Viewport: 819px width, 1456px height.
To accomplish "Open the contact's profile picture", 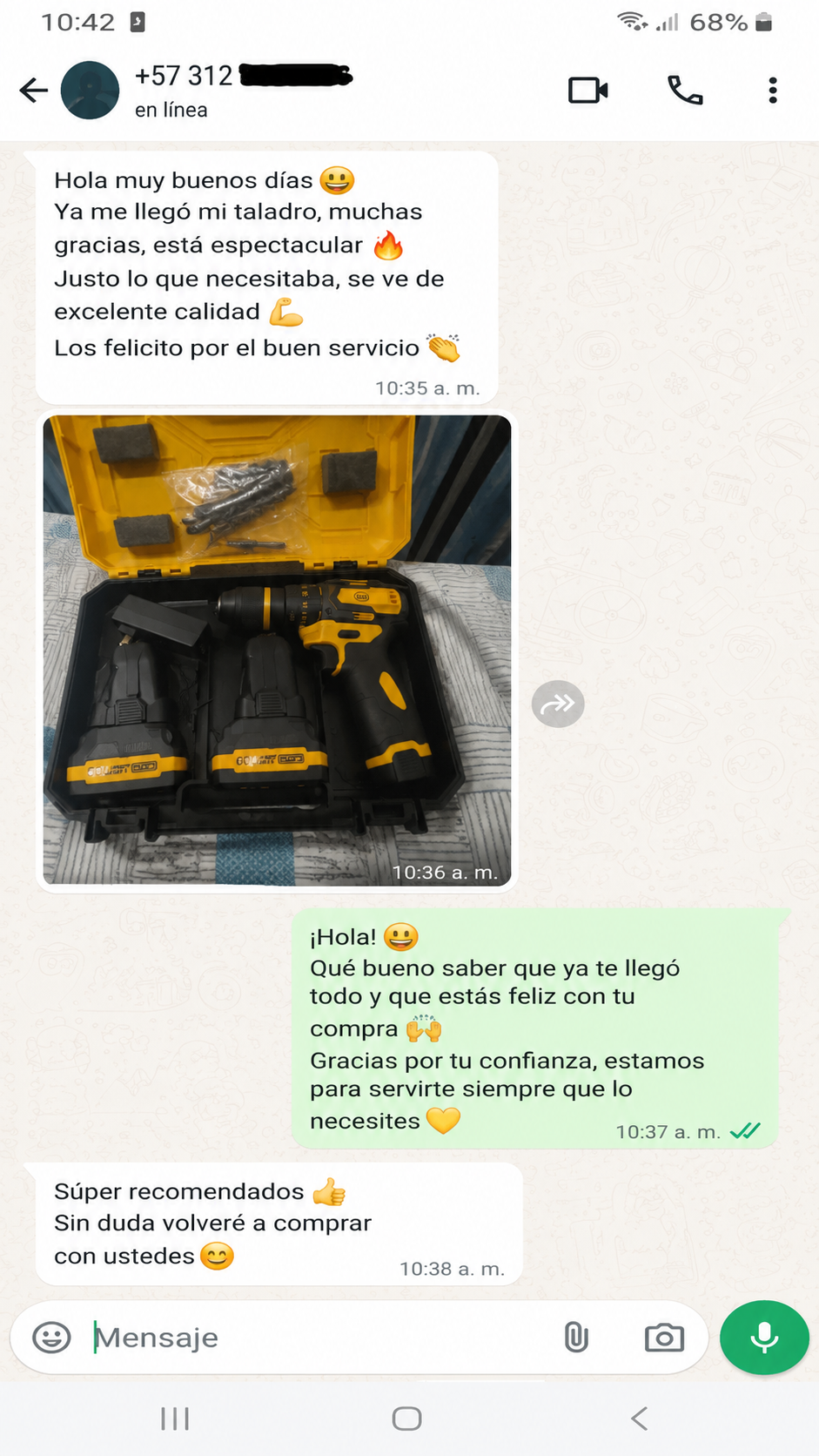I will point(90,90).
